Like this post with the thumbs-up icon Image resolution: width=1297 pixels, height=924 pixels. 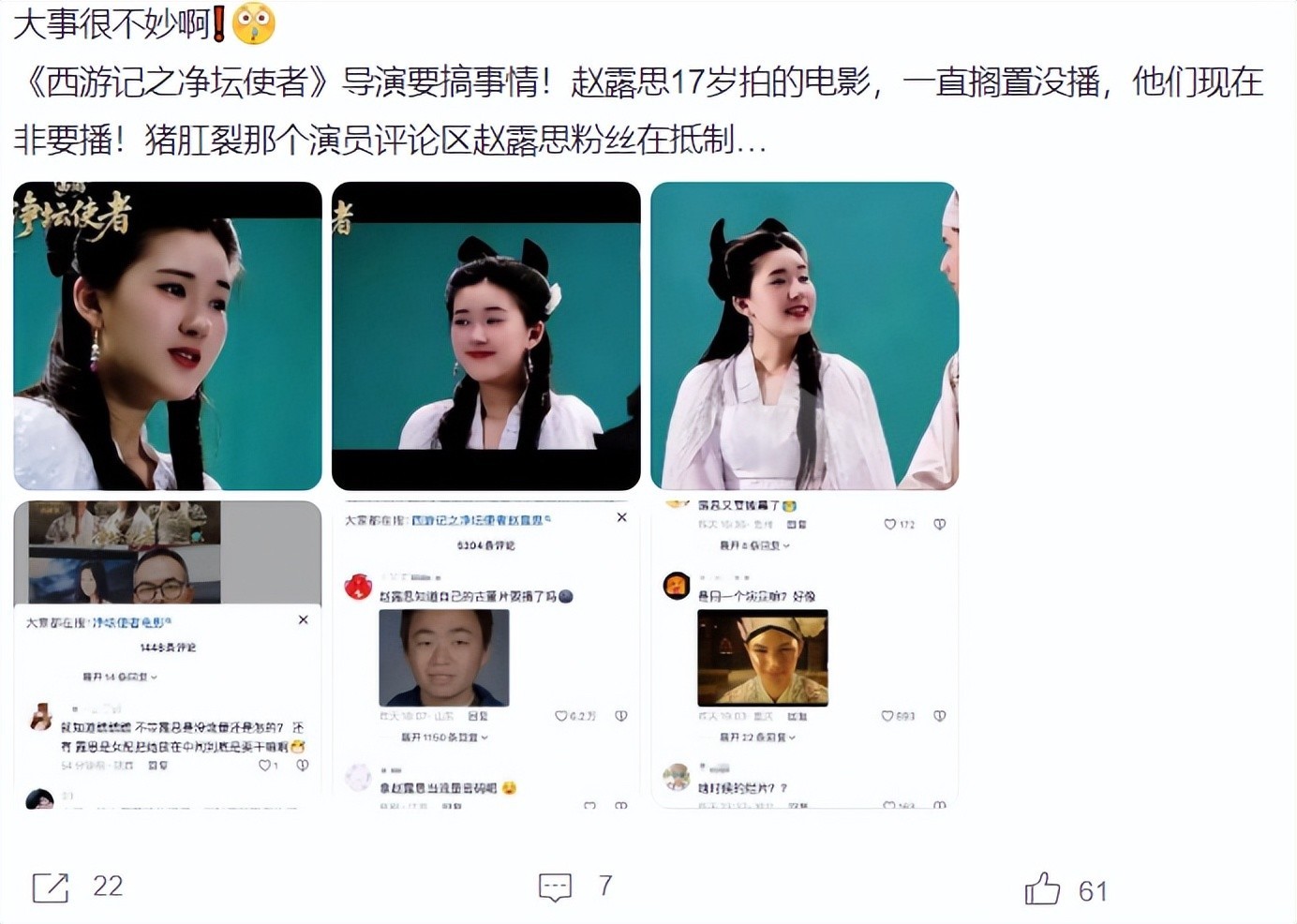coord(1042,889)
